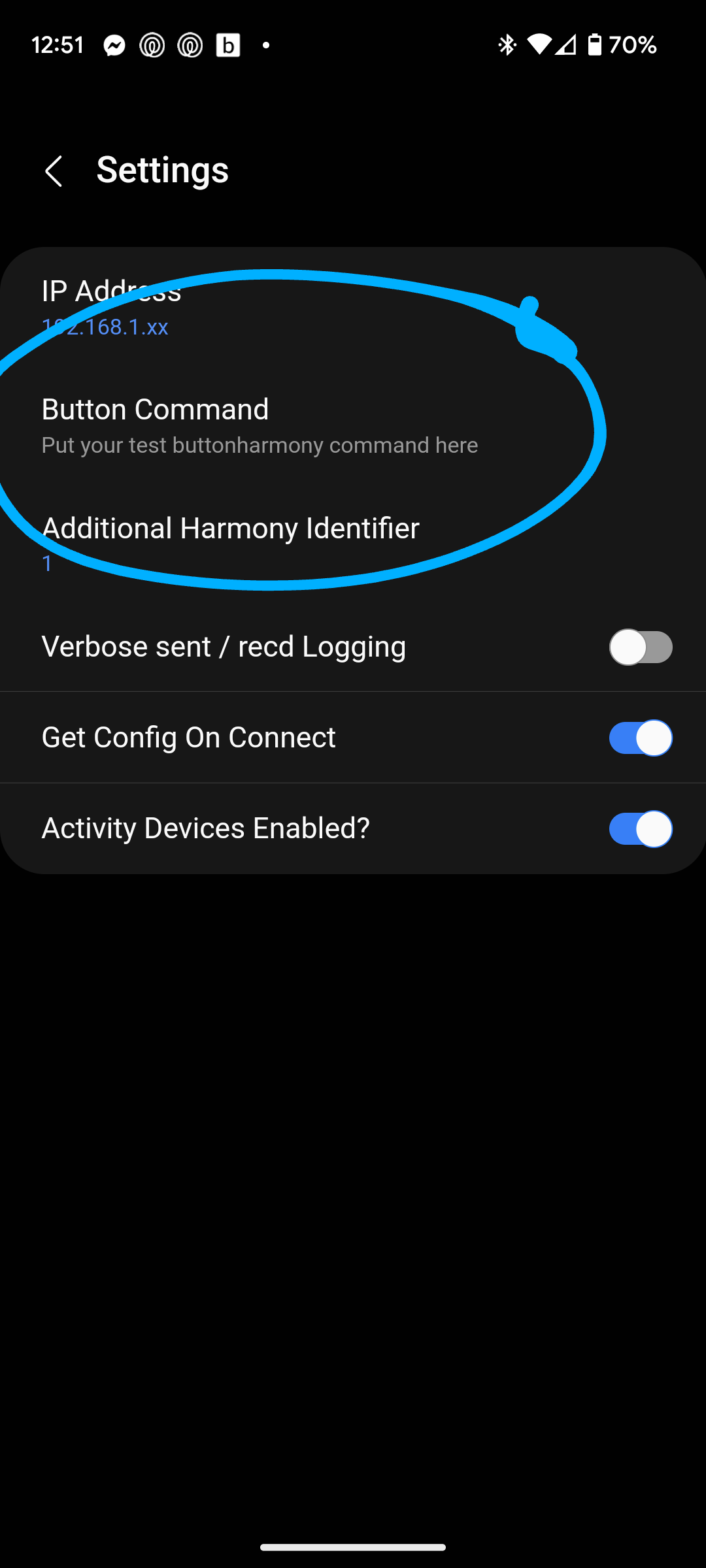
Task: Open the Button Command setting
Action: point(353,425)
